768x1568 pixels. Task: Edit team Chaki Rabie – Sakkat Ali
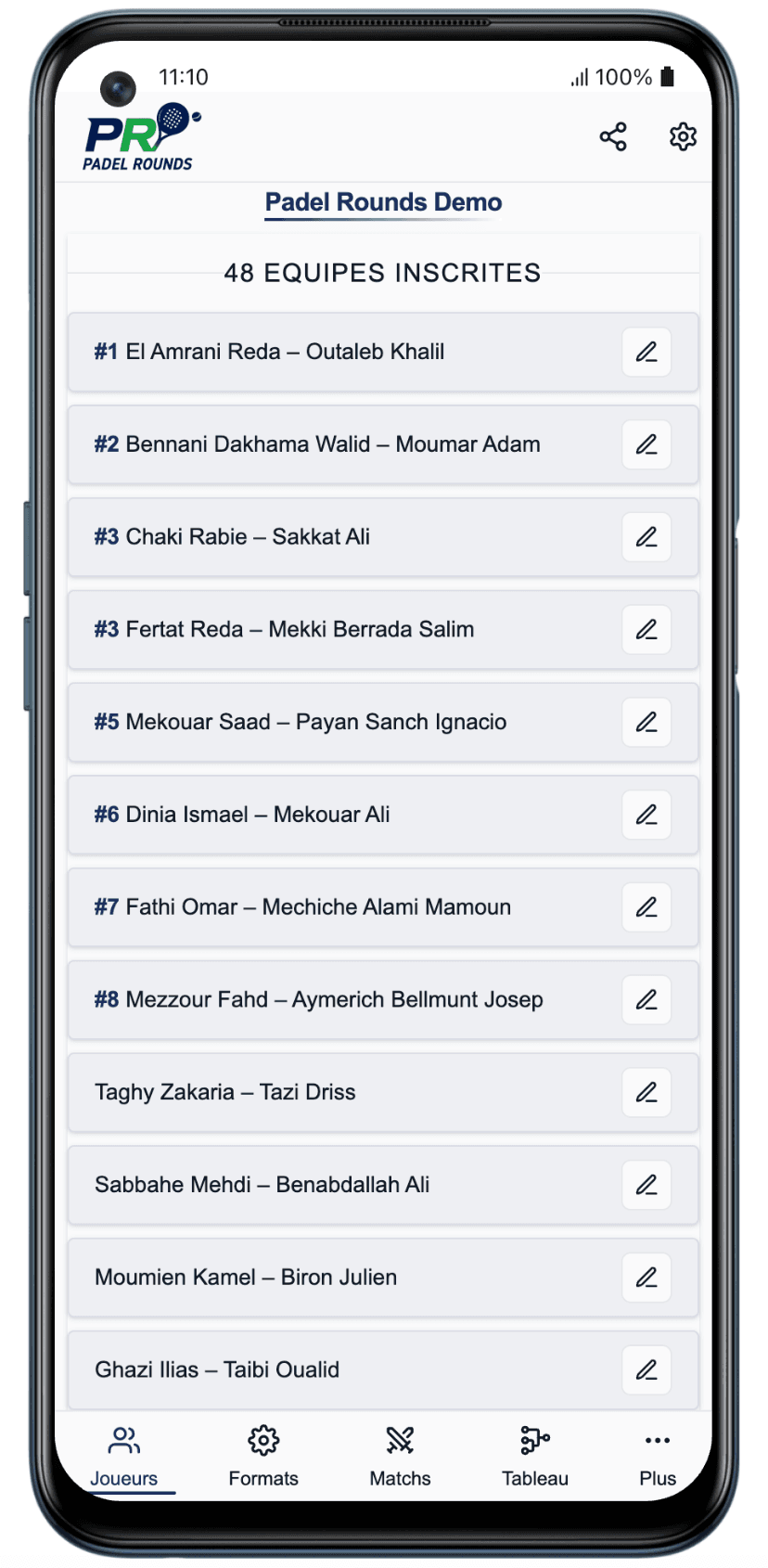coord(646,537)
